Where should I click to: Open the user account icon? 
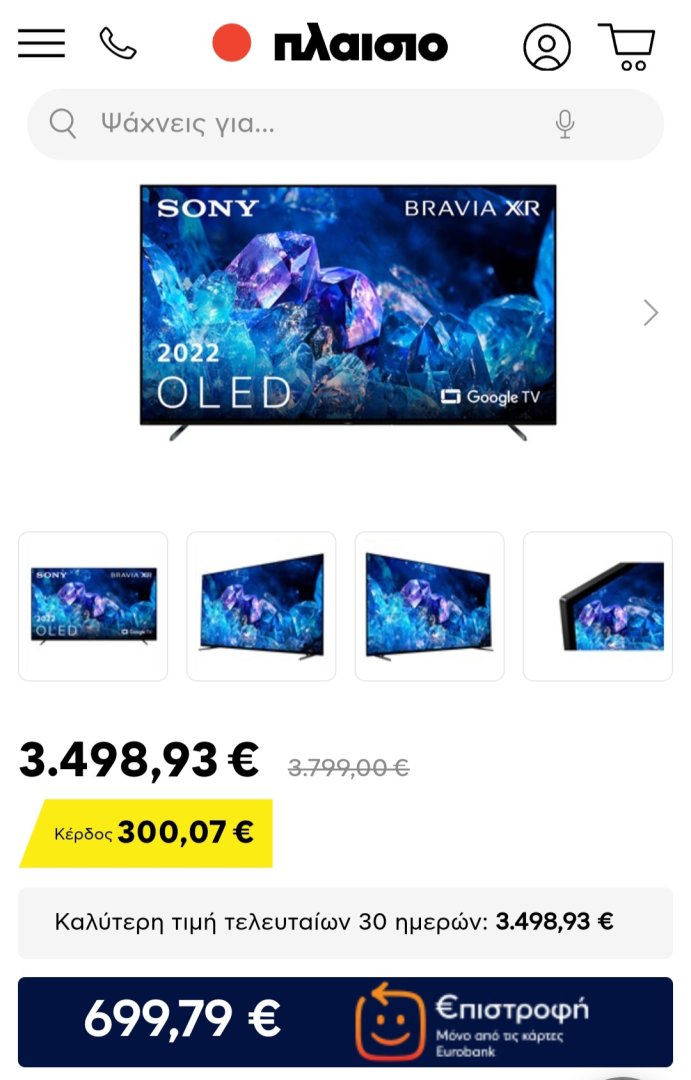(x=547, y=46)
